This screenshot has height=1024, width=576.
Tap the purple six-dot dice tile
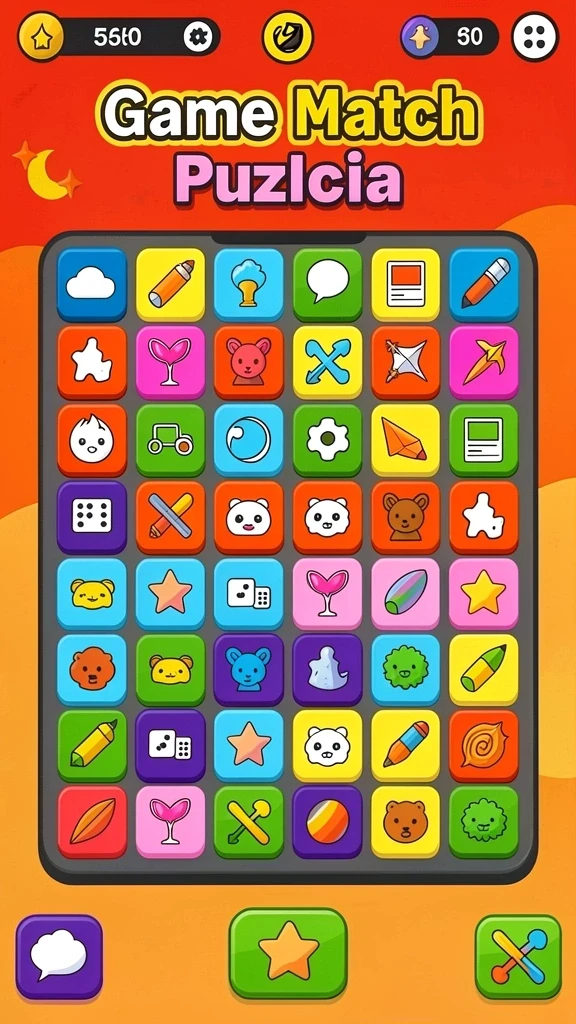click(x=92, y=518)
